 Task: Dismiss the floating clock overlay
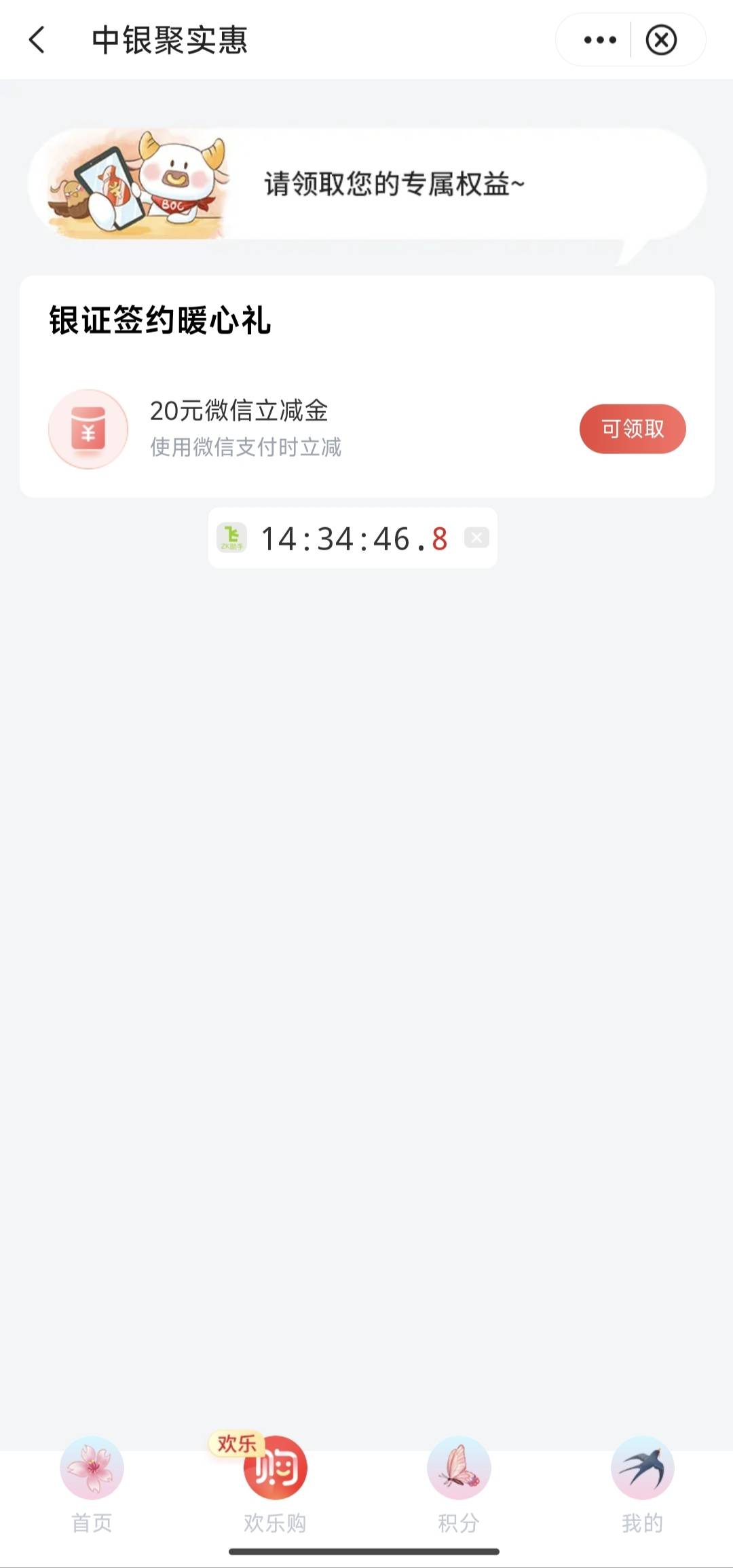pyautogui.click(x=476, y=538)
